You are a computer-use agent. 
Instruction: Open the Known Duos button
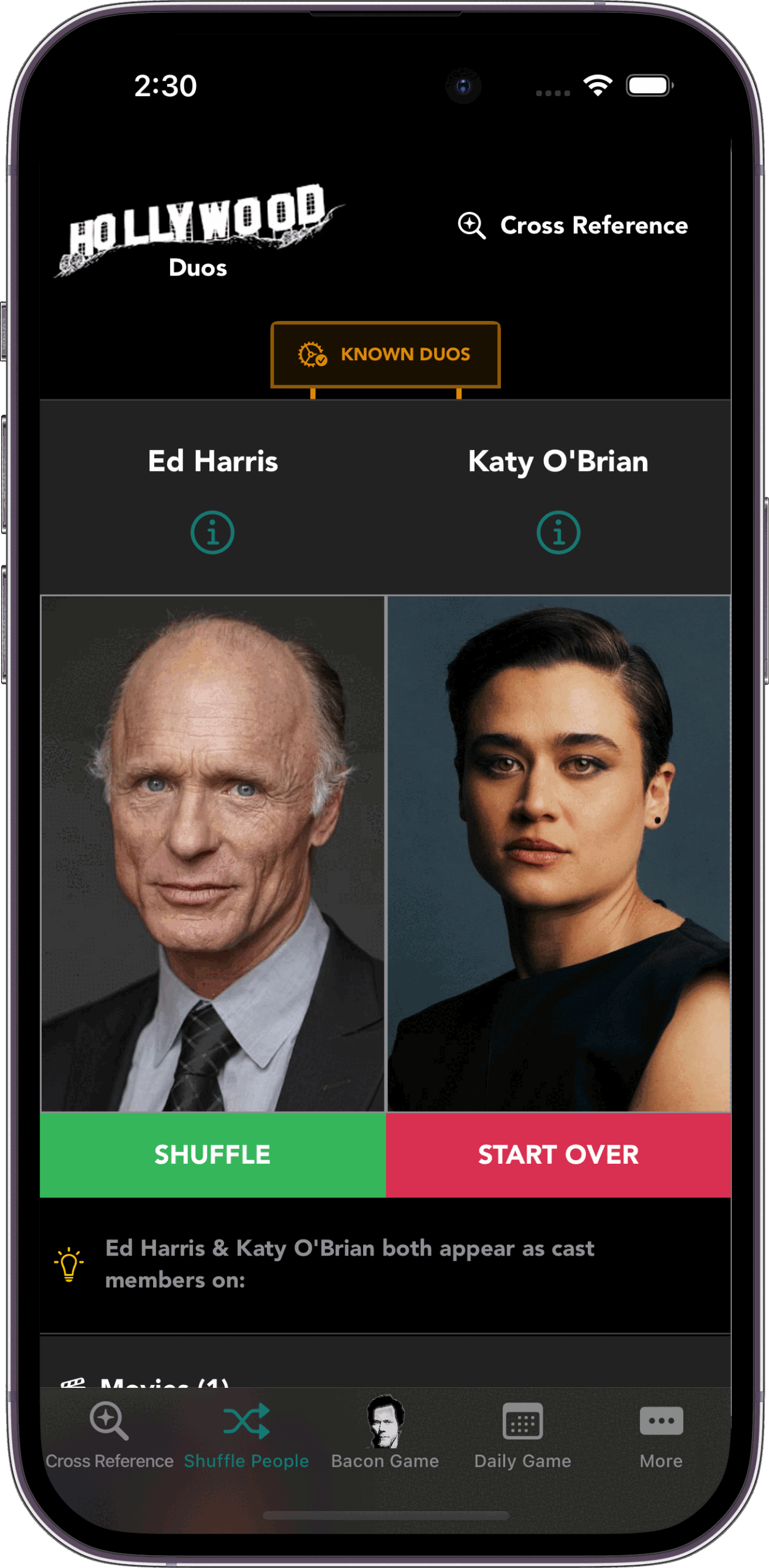pos(386,354)
